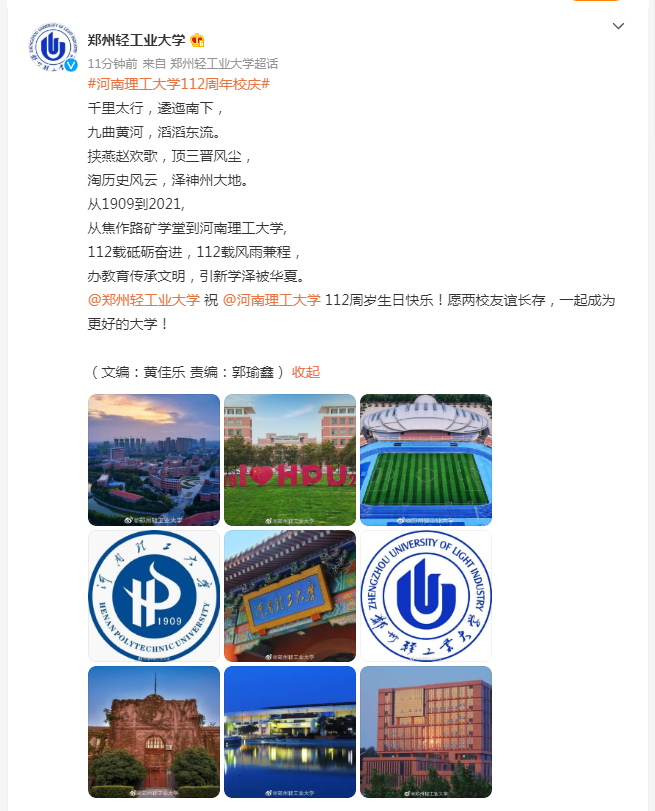The height and width of the screenshot is (811, 655).
Task: View the traditional gate plaque photo
Action: 290,596
